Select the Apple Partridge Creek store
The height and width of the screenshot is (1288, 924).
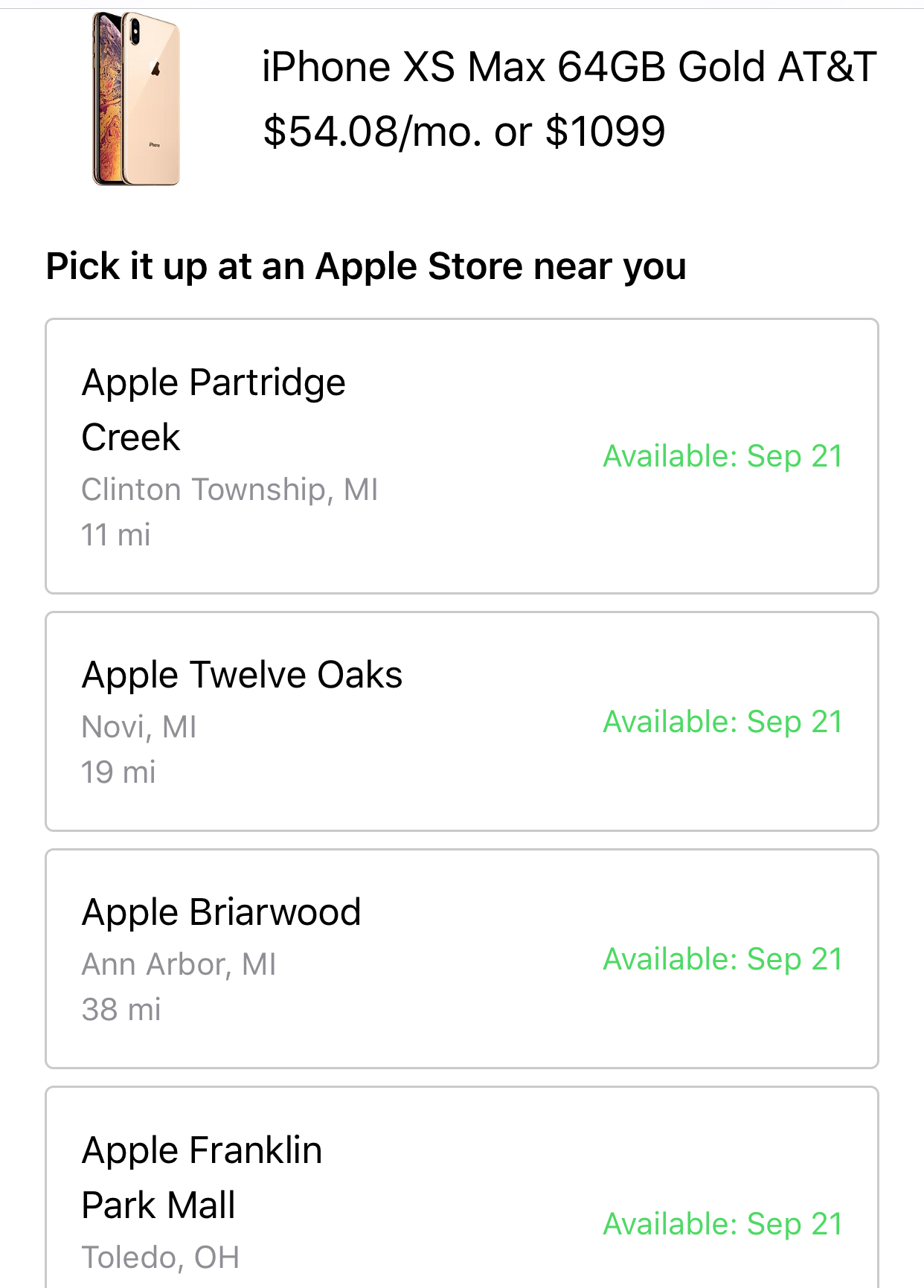click(461, 455)
